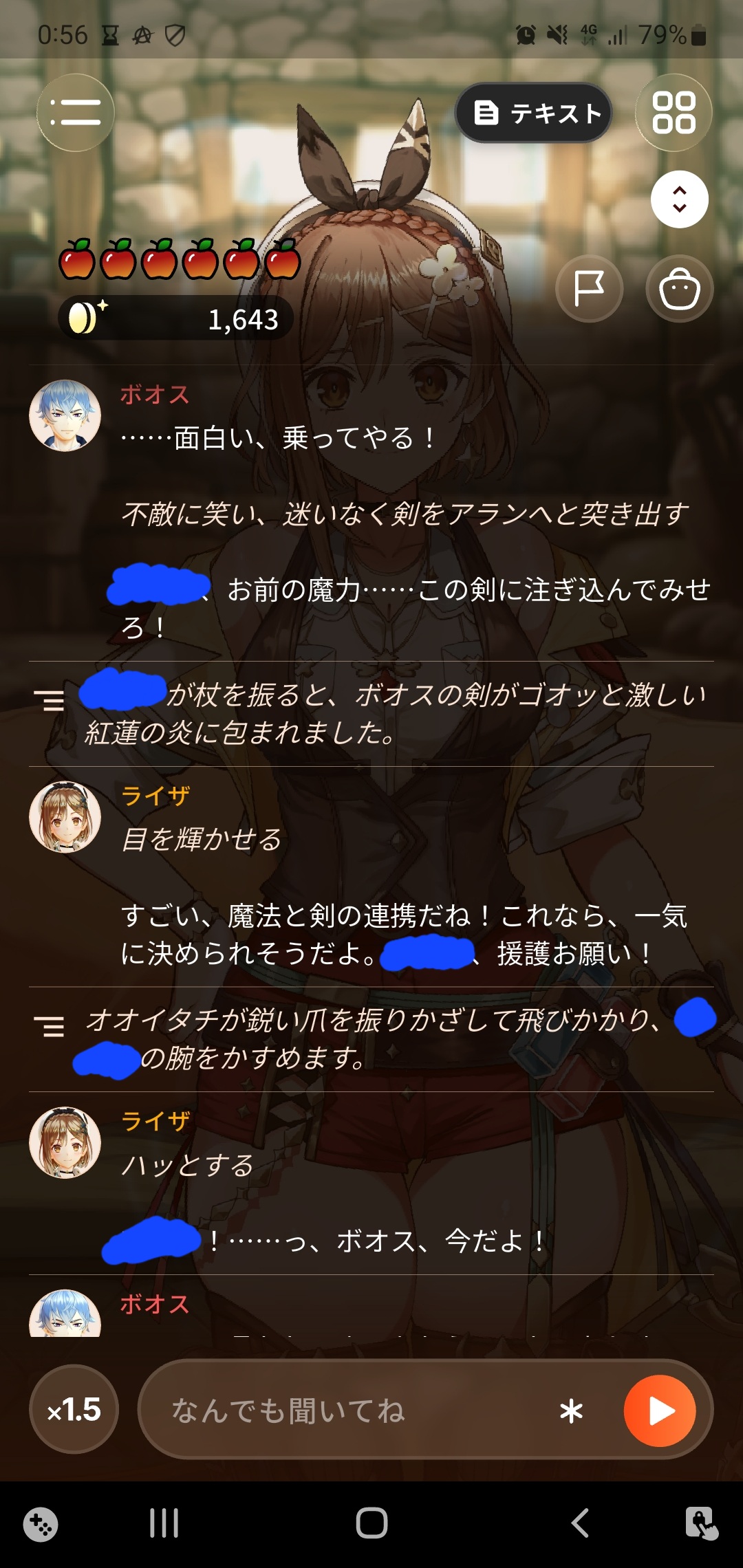This screenshot has height=1568, width=743.
Task: Tap the テキスト button
Action: pyautogui.click(x=534, y=113)
